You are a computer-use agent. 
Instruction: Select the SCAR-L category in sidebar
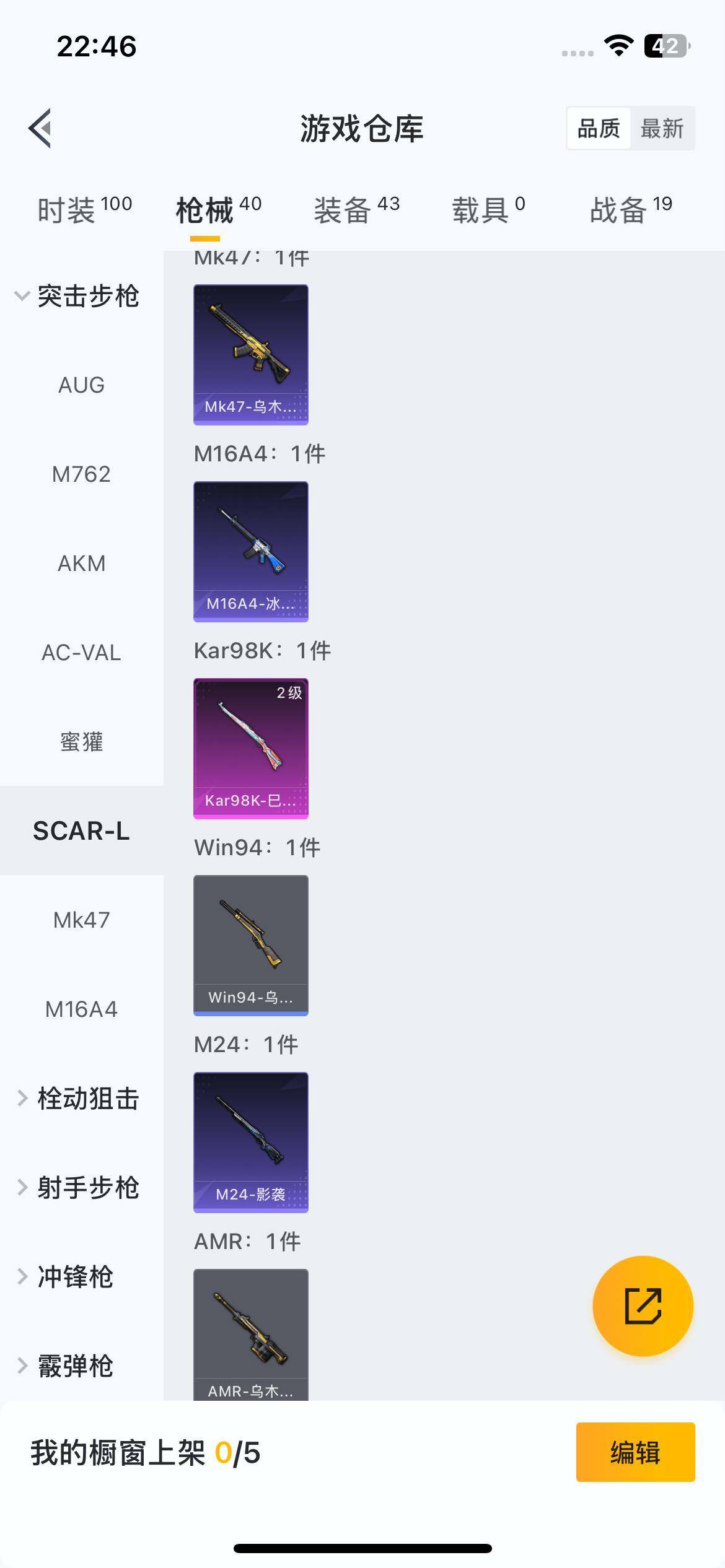(81, 831)
